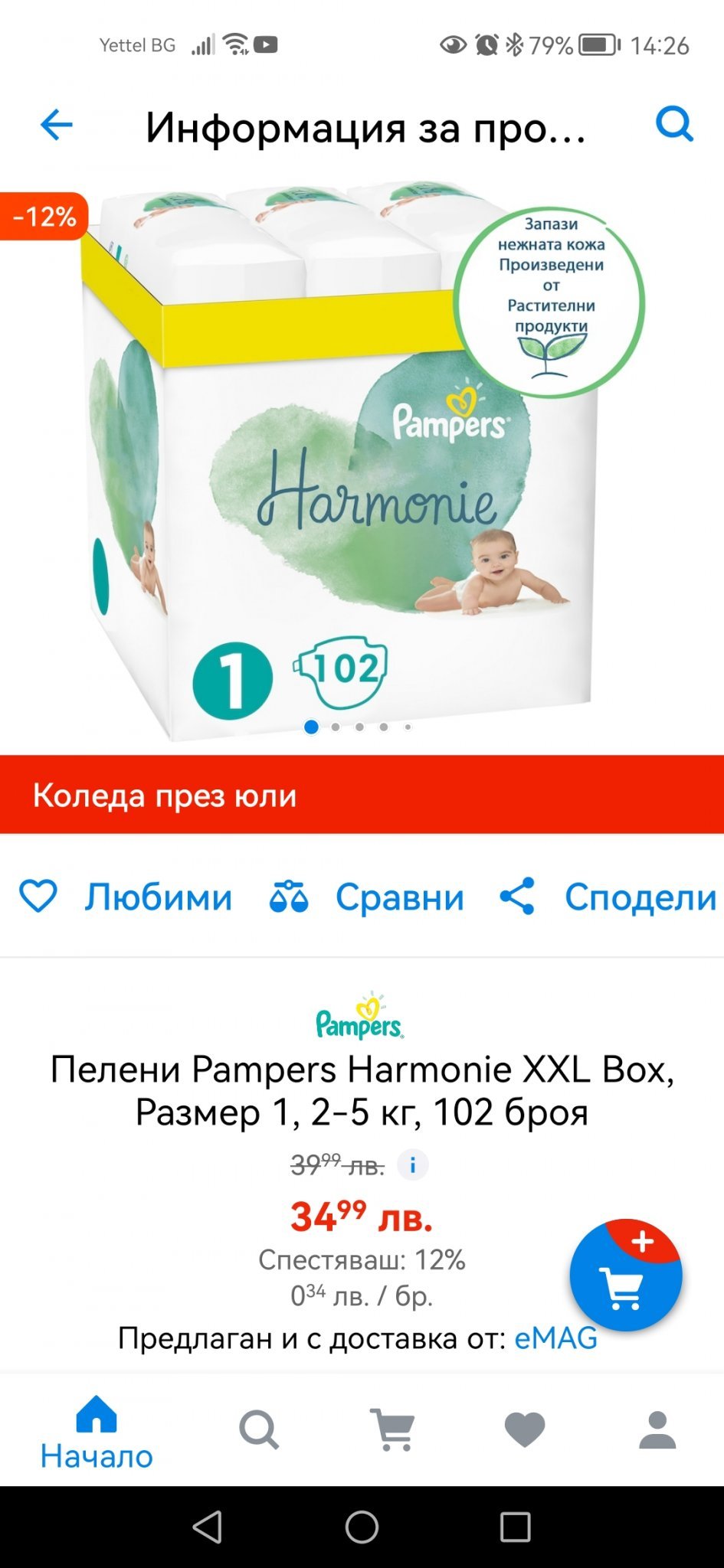Open the cart tab
Screen dimensions: 724x1568
pyautogui.click(x=393, y=1429)
